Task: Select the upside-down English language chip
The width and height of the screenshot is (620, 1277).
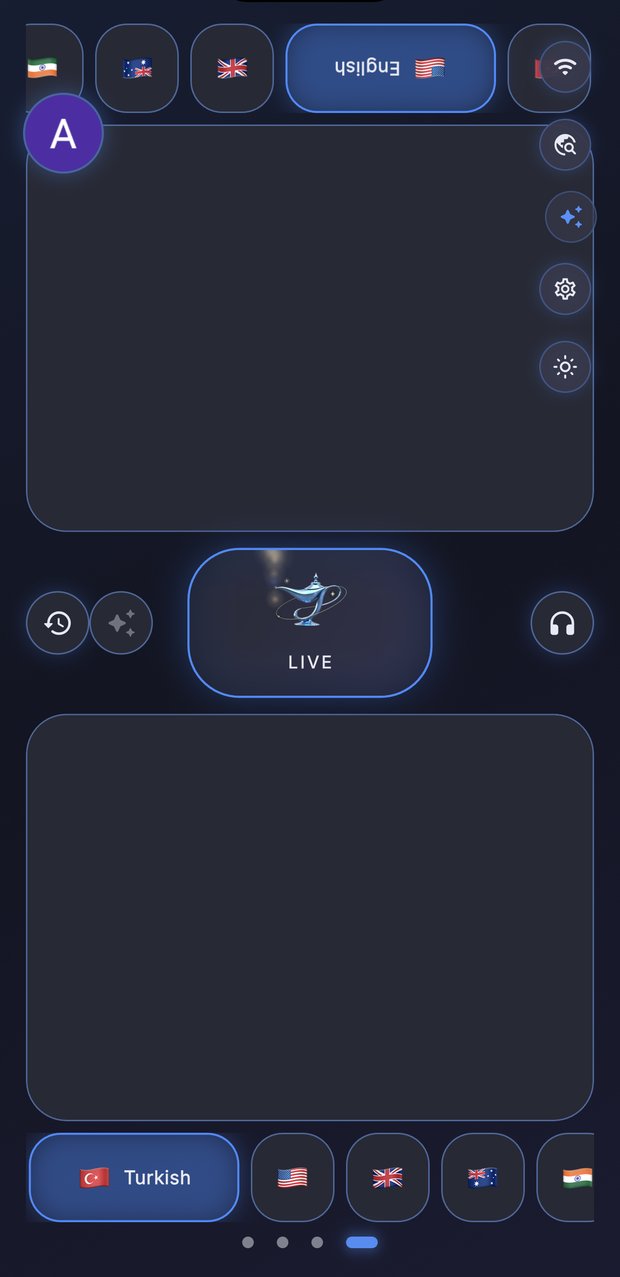Action: pyautogui.click(x=391, y=68)
